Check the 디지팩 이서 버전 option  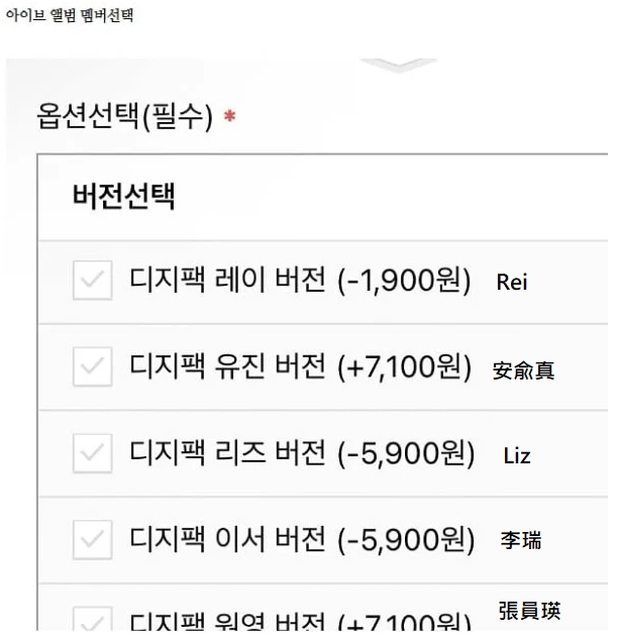tap(92, 541)
